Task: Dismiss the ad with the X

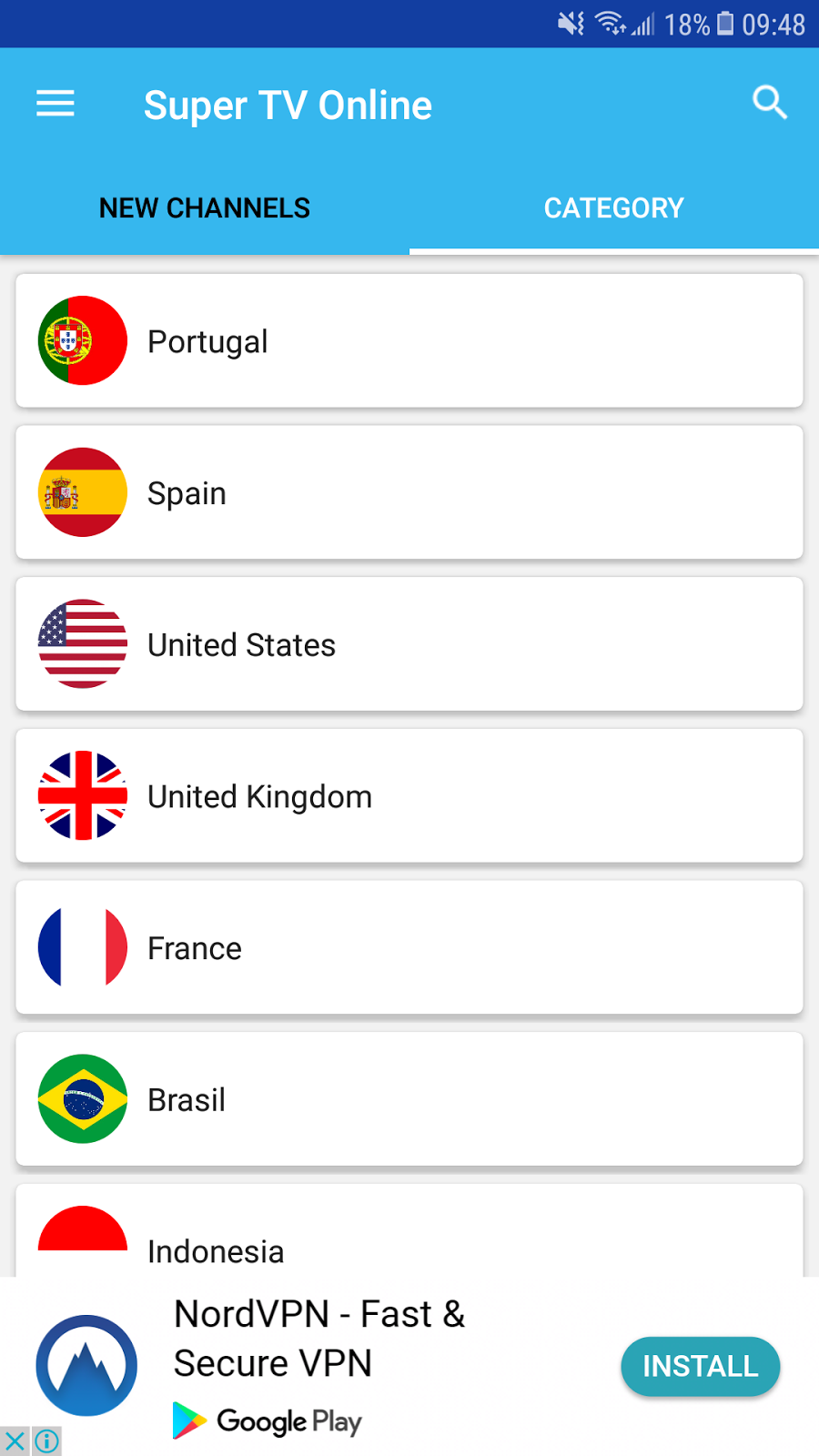Action: (x=15, y=1441)
